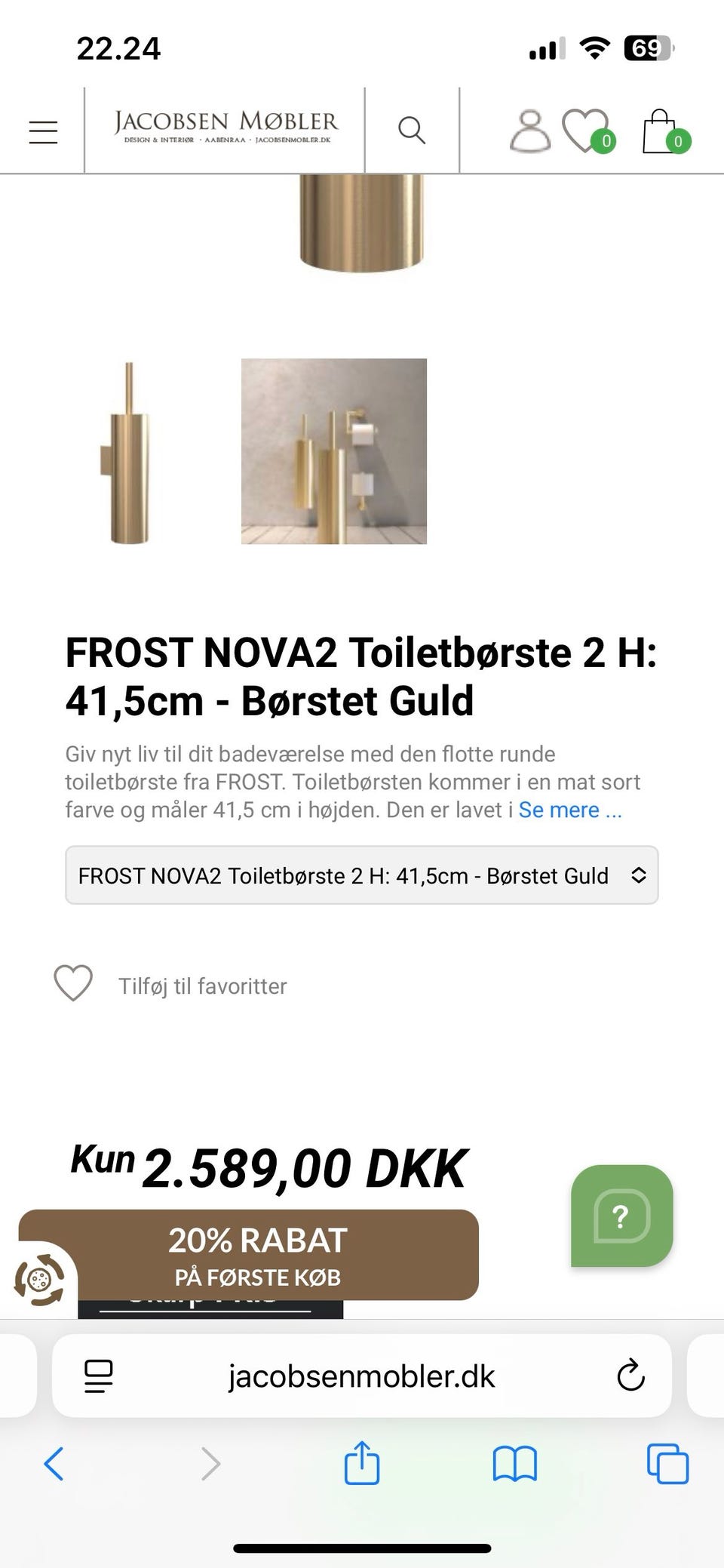Viewport: 724px width, 1568px height.
Task: Expand description with 'Se mere ...' link
Action: (x=570, y=809)
